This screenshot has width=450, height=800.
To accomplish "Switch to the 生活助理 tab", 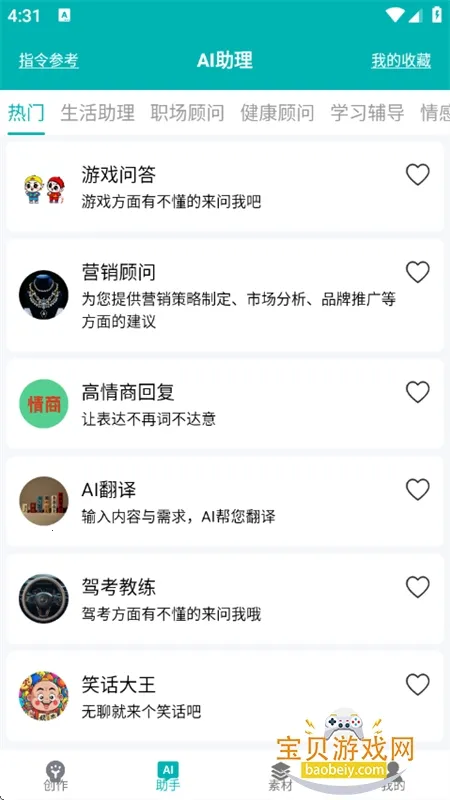I will [97, 113].
